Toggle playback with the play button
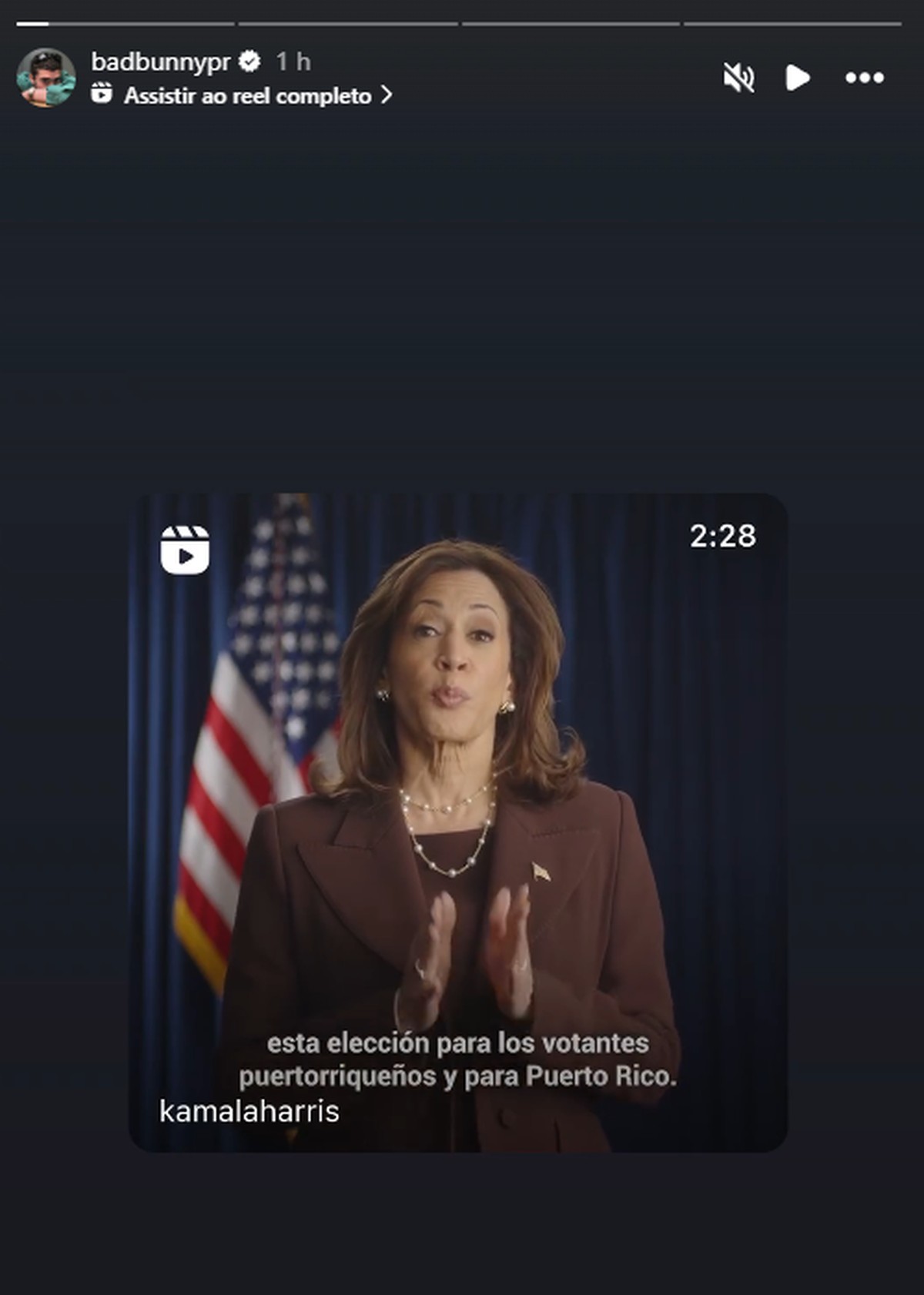The width and height of the screenshot is (924, 1295). click(798, 76)
